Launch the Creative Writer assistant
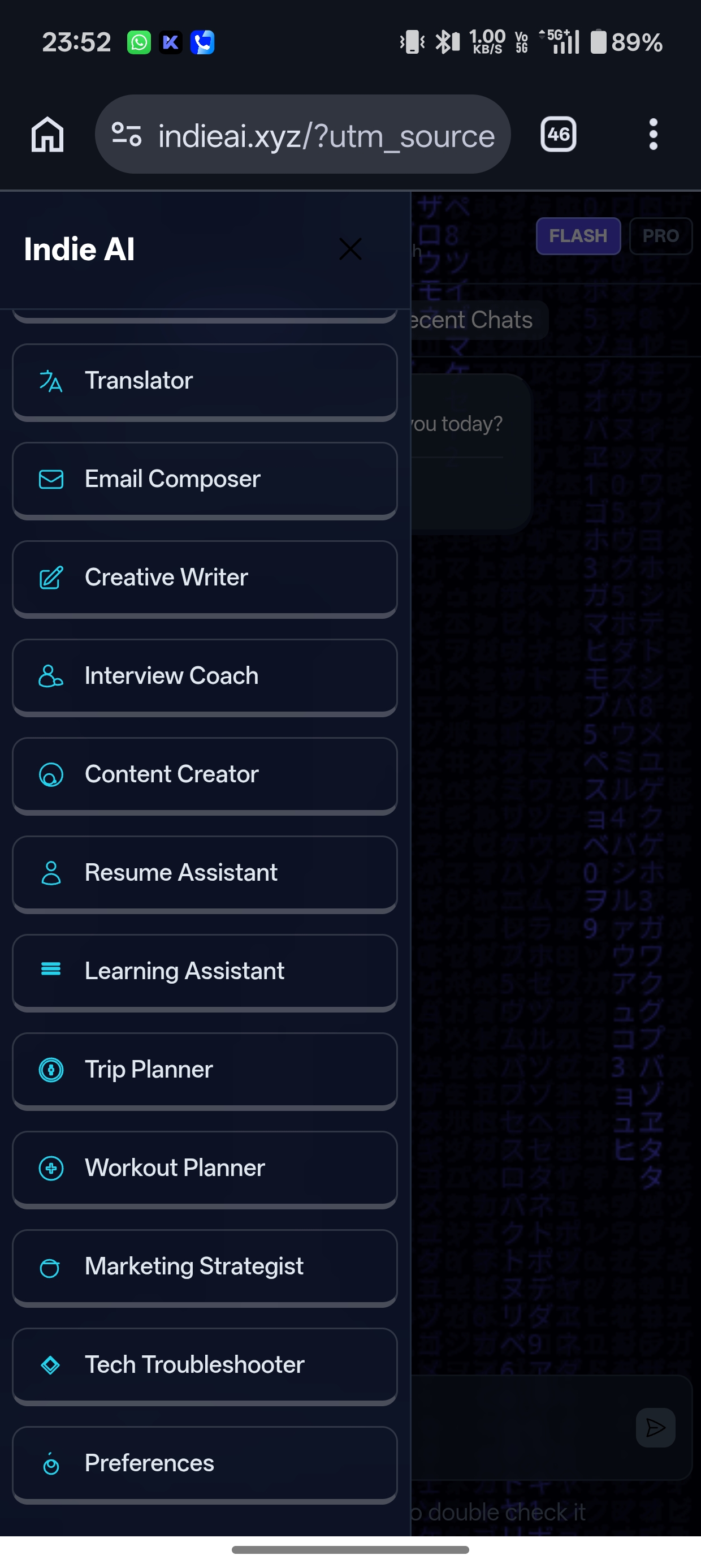701x1568 pixels. coord(205,578)
